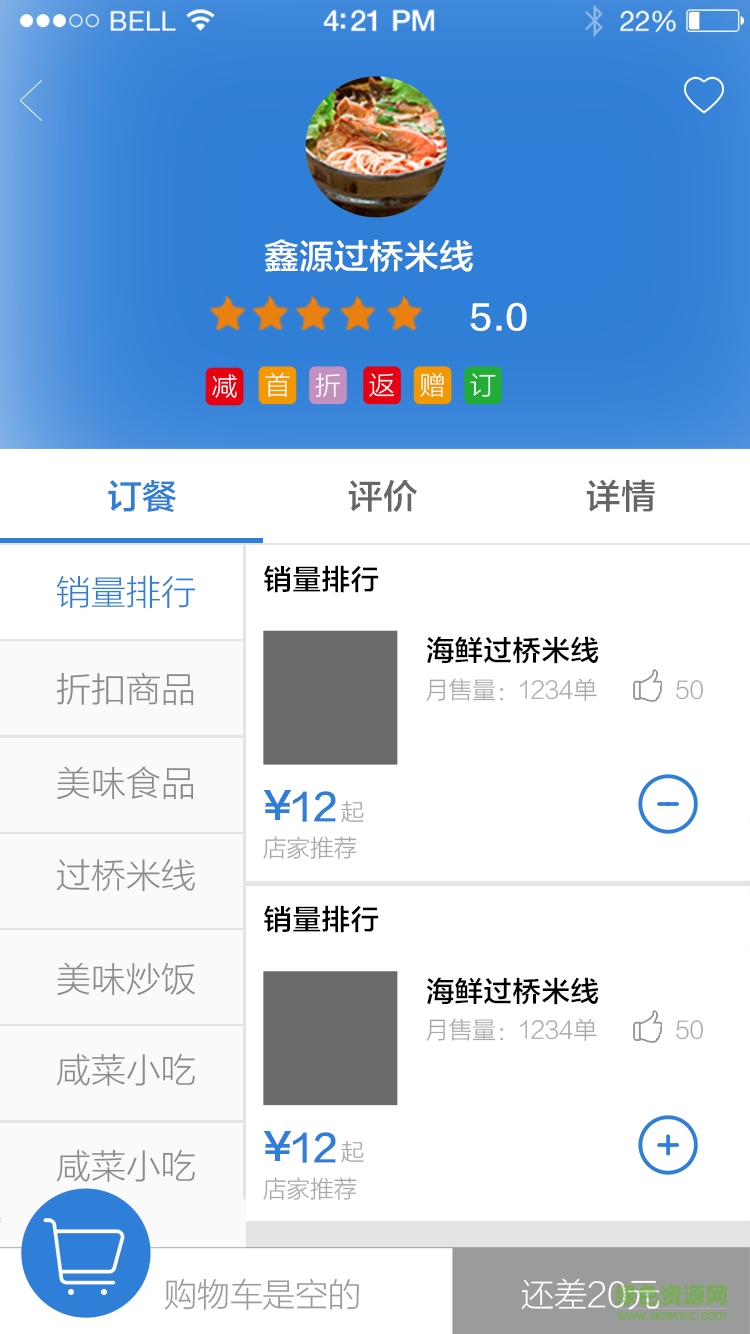Tap the restaurant's circular logo photo
The width and height of the screenshot is (750, 1334).
click(x=375, y=146)
